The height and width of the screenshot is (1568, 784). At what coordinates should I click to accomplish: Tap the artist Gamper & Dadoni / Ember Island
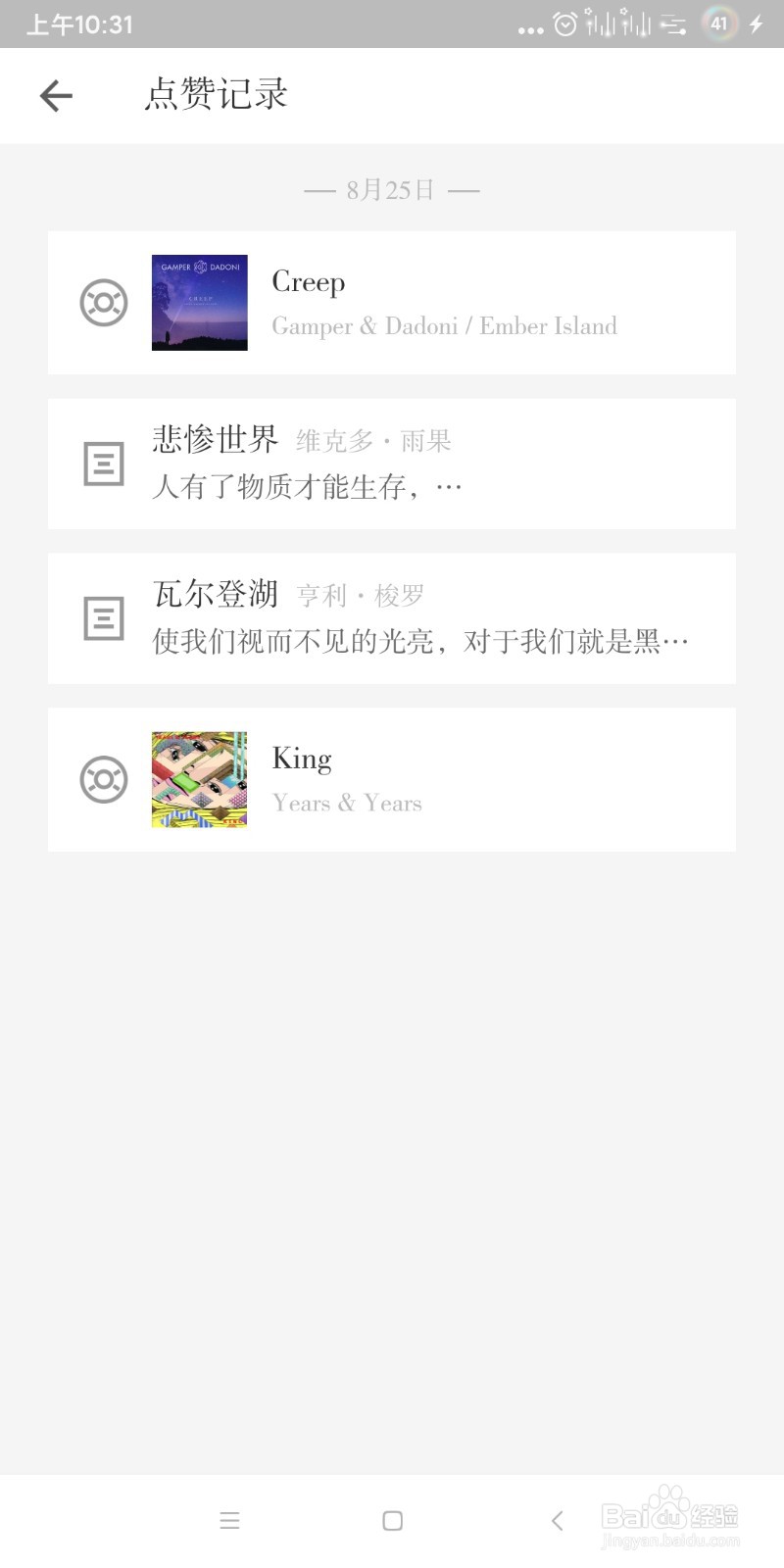[444, 325]
